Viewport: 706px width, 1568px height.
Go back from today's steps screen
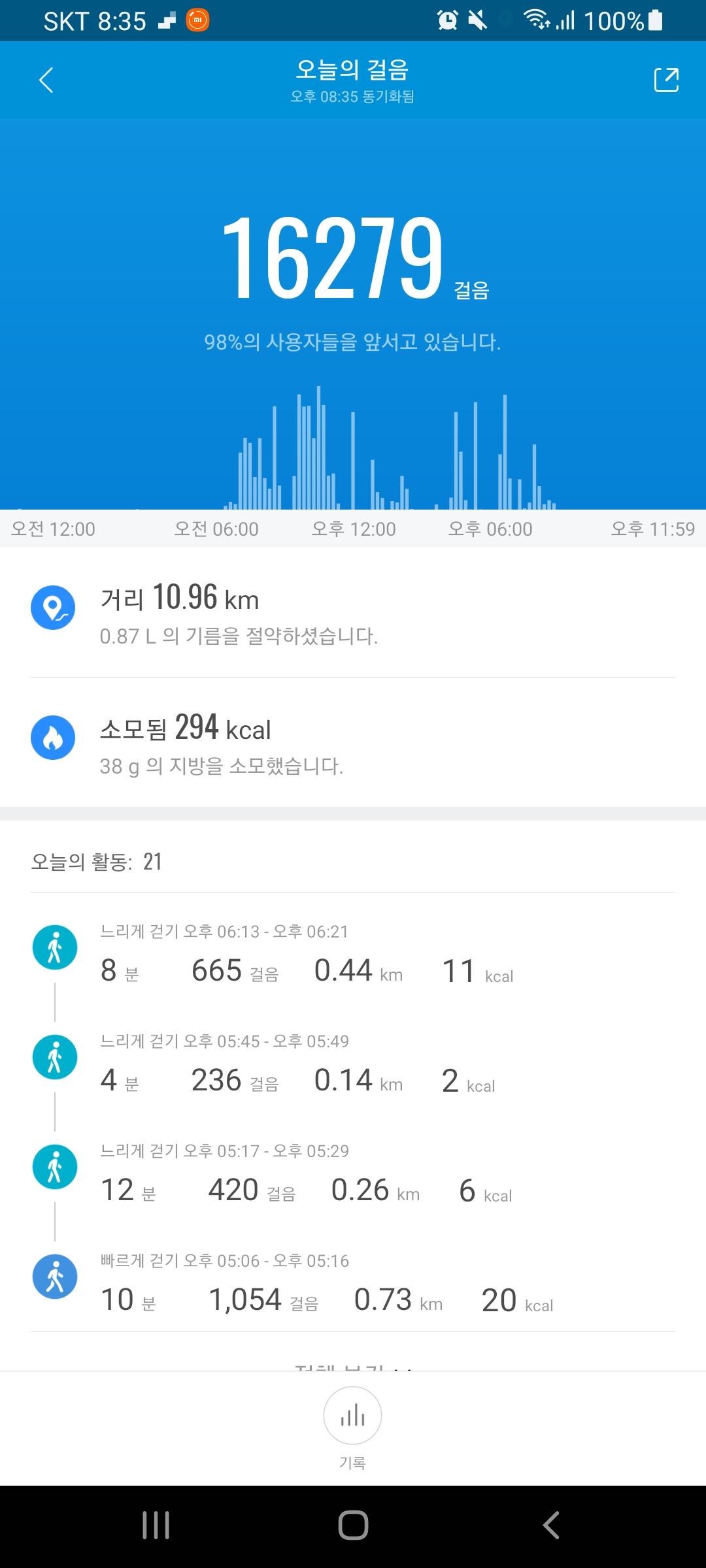point(46,80)
